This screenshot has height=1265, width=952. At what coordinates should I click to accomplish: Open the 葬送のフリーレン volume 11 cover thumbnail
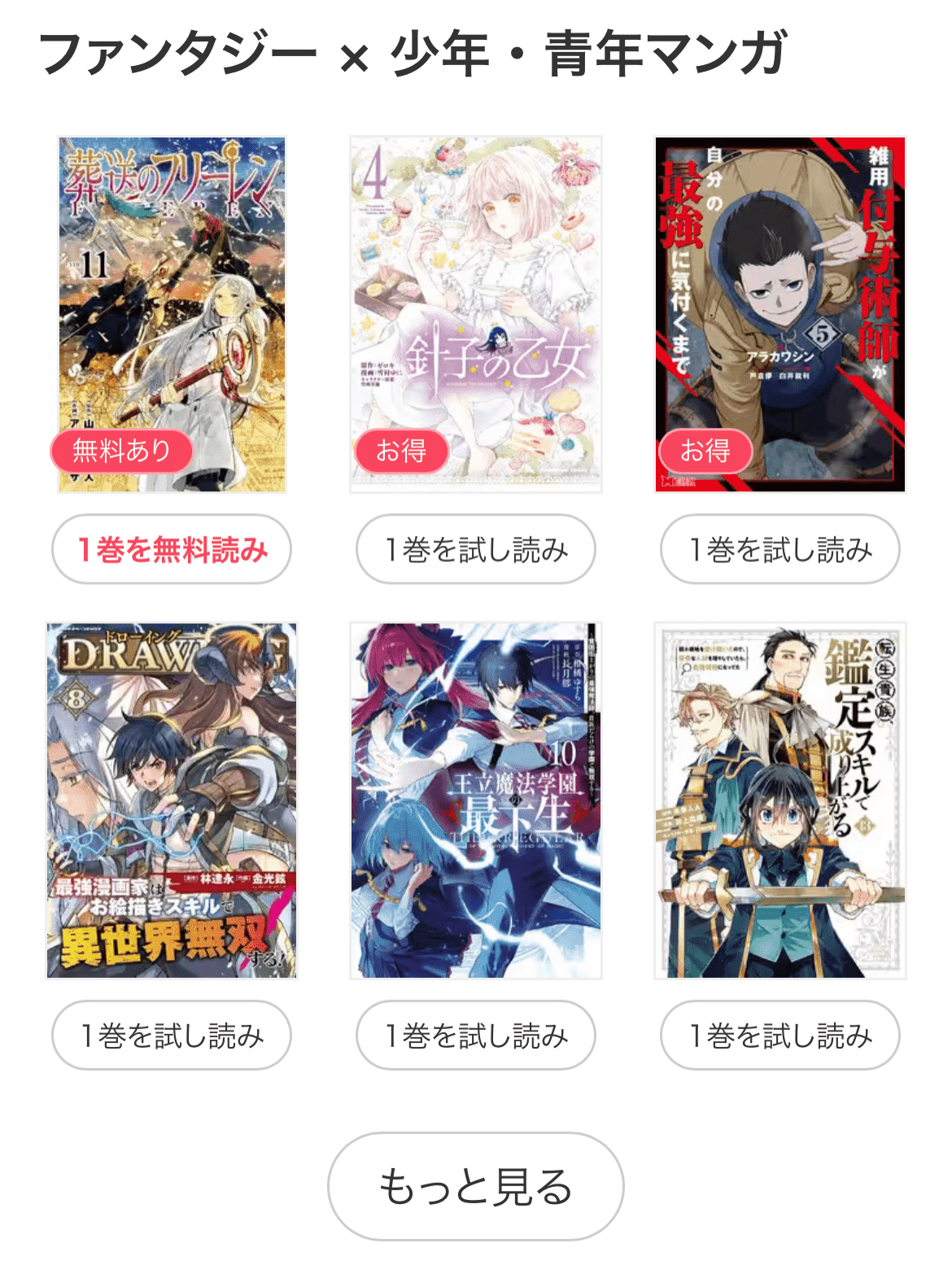(171, 313)
